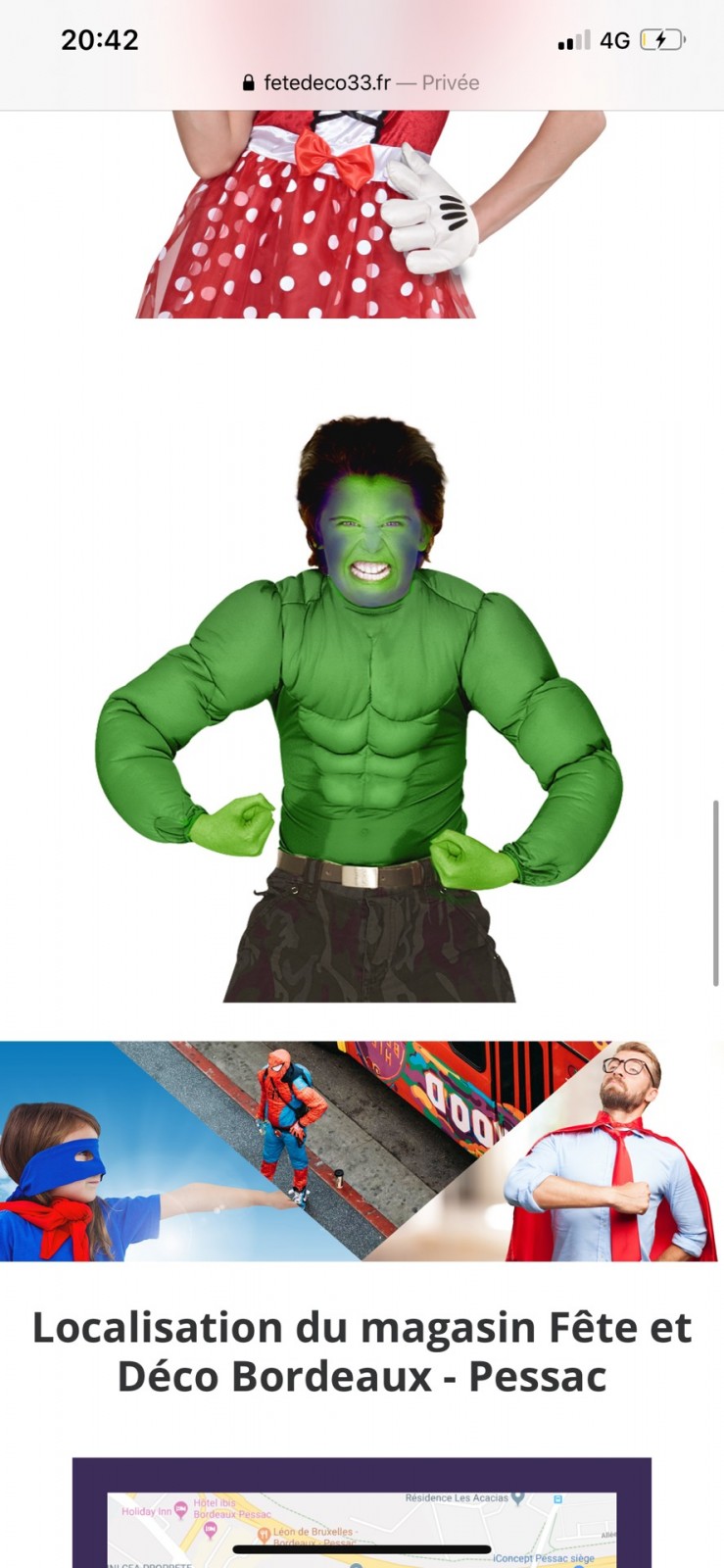The width and height of the screenshot is (724, 1568).
Task: Select Résidence Les Acacias marker on the map
Action: coord(518,1498)
